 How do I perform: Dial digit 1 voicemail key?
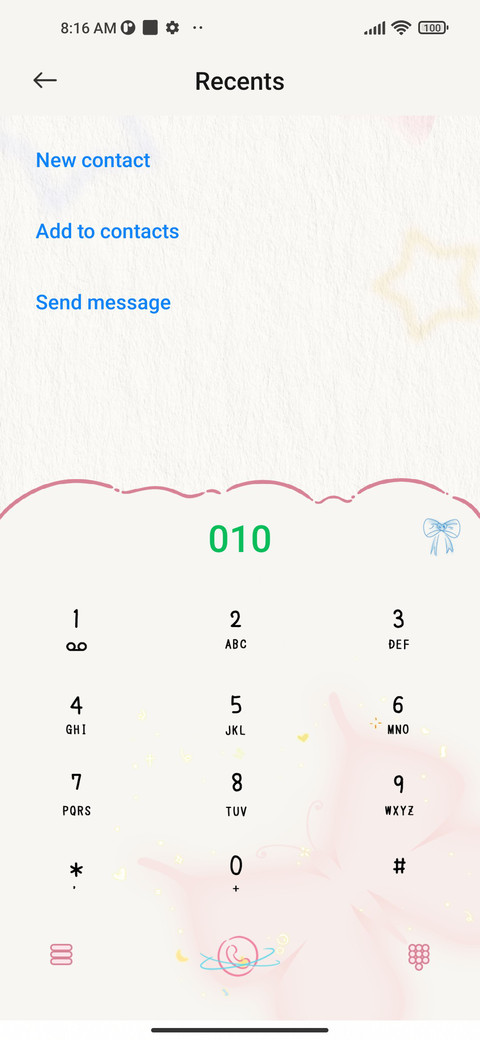pos(76,631)
